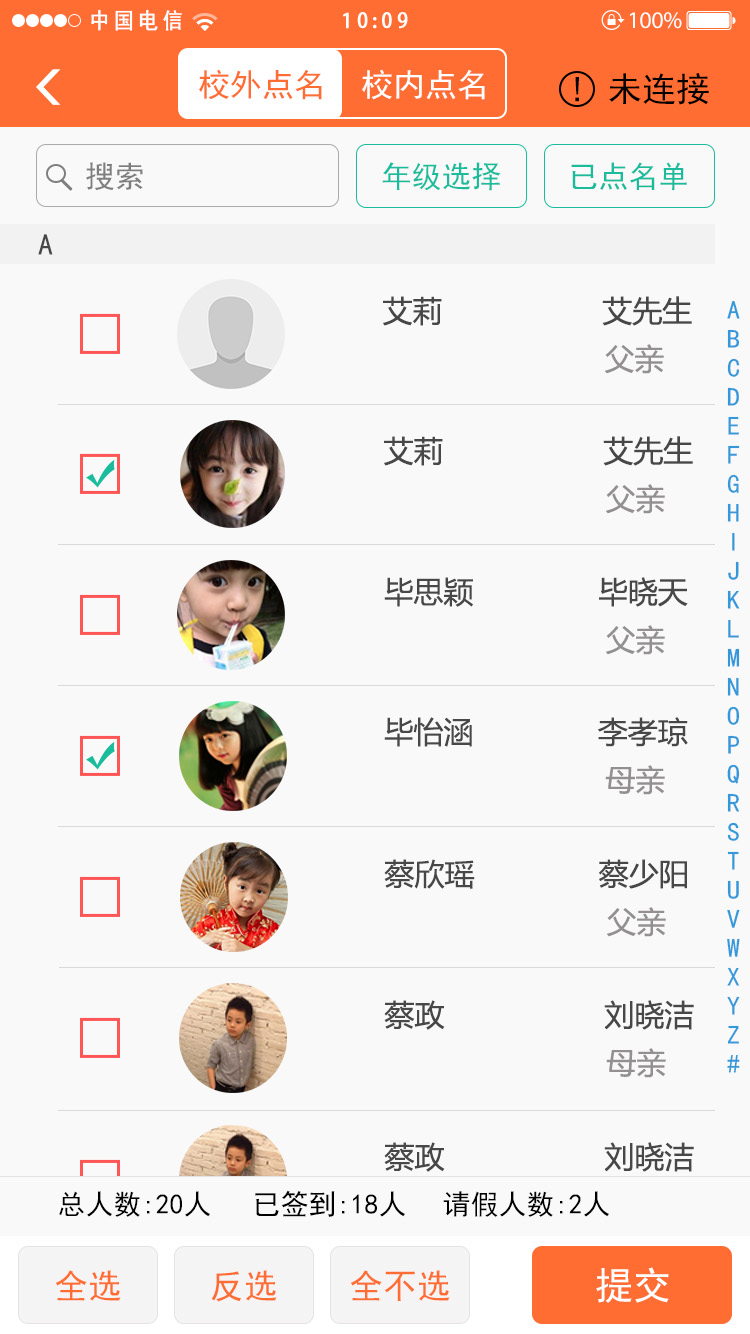
Task: Focus the 搜索 search field
Action: 188,176
